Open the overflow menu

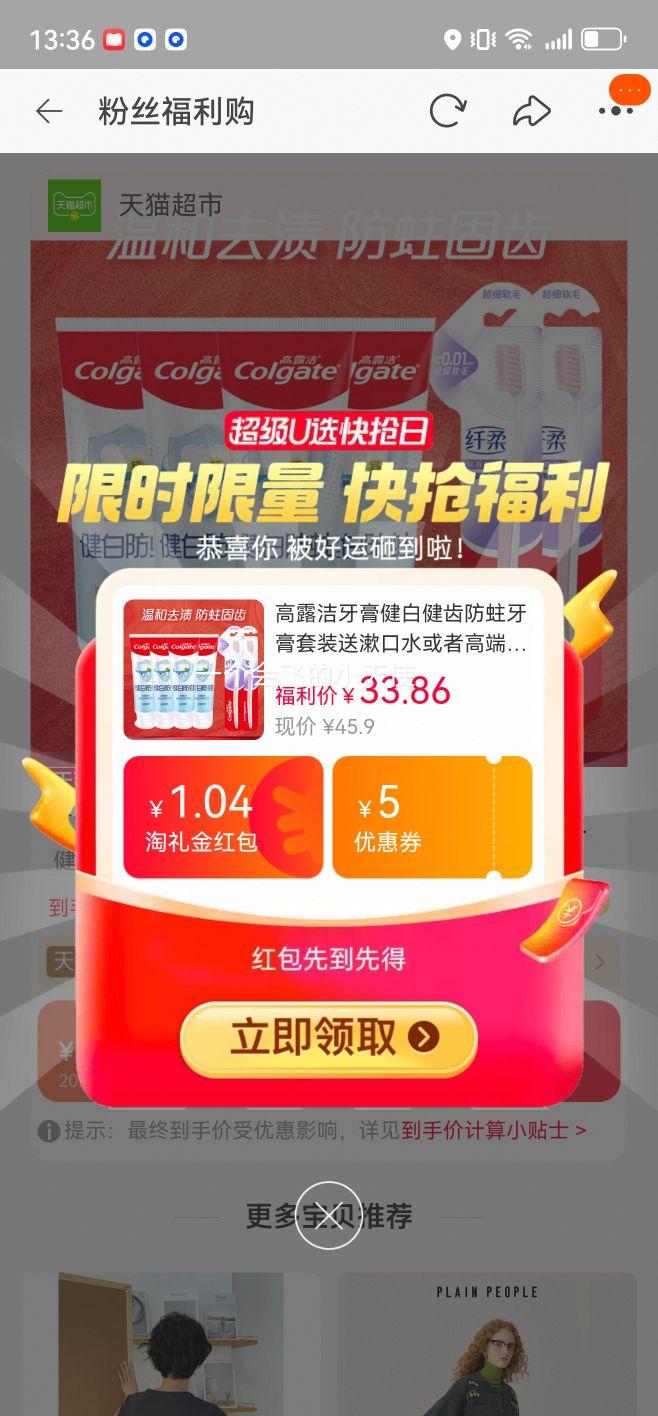[616, 111]
